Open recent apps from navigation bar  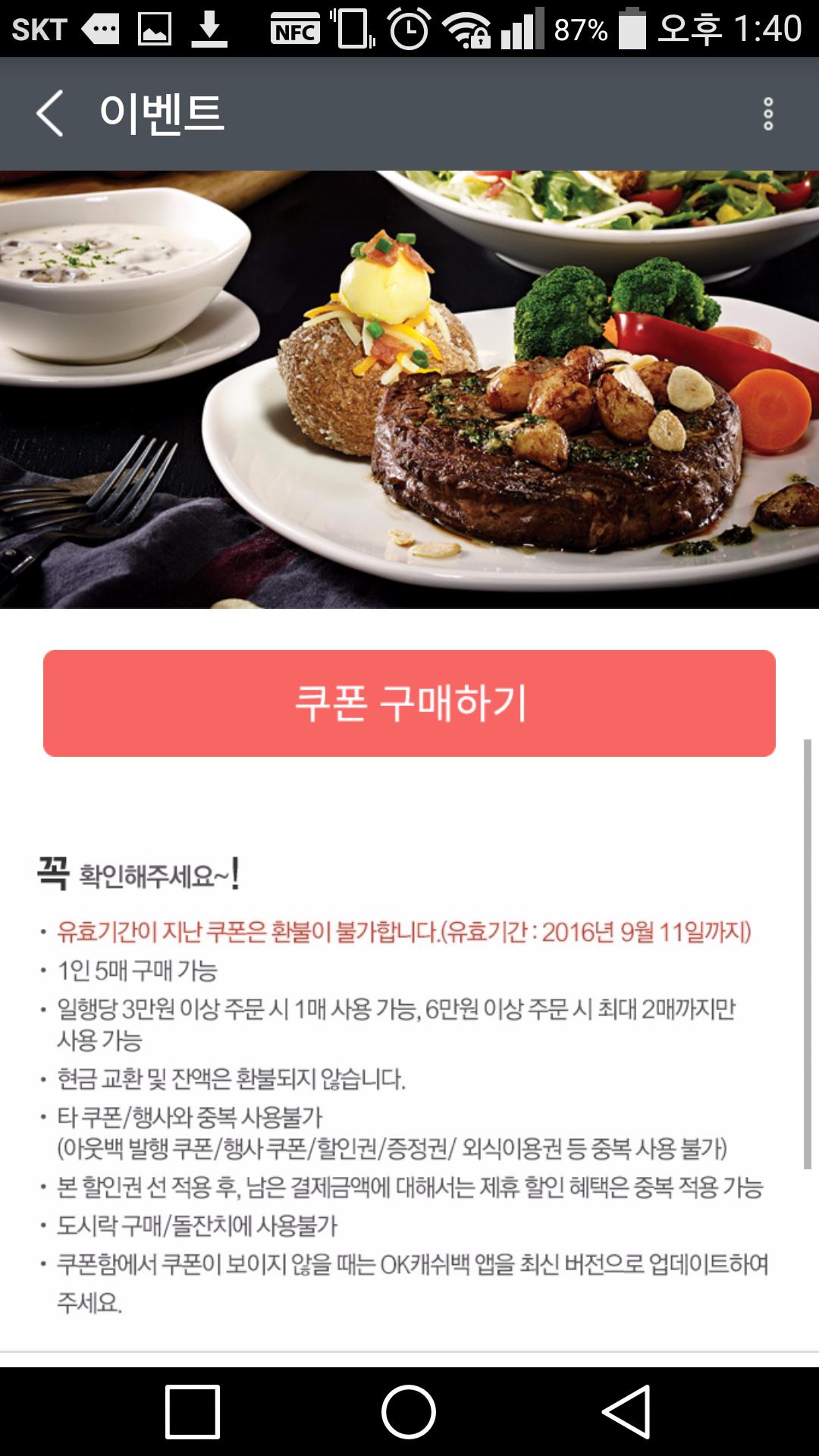[x=193, y=1412]
